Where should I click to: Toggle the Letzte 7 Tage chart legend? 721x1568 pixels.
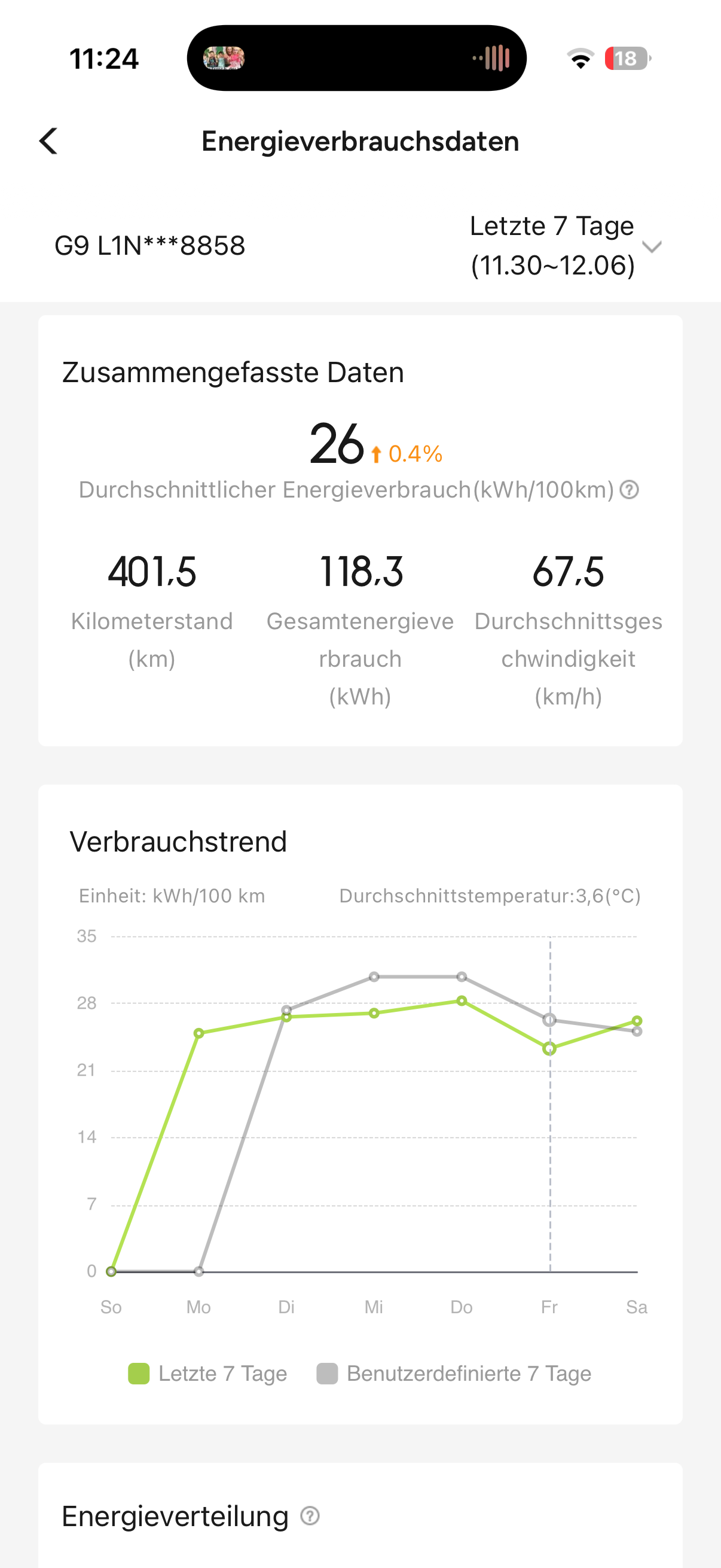[x=207, y=1373]
